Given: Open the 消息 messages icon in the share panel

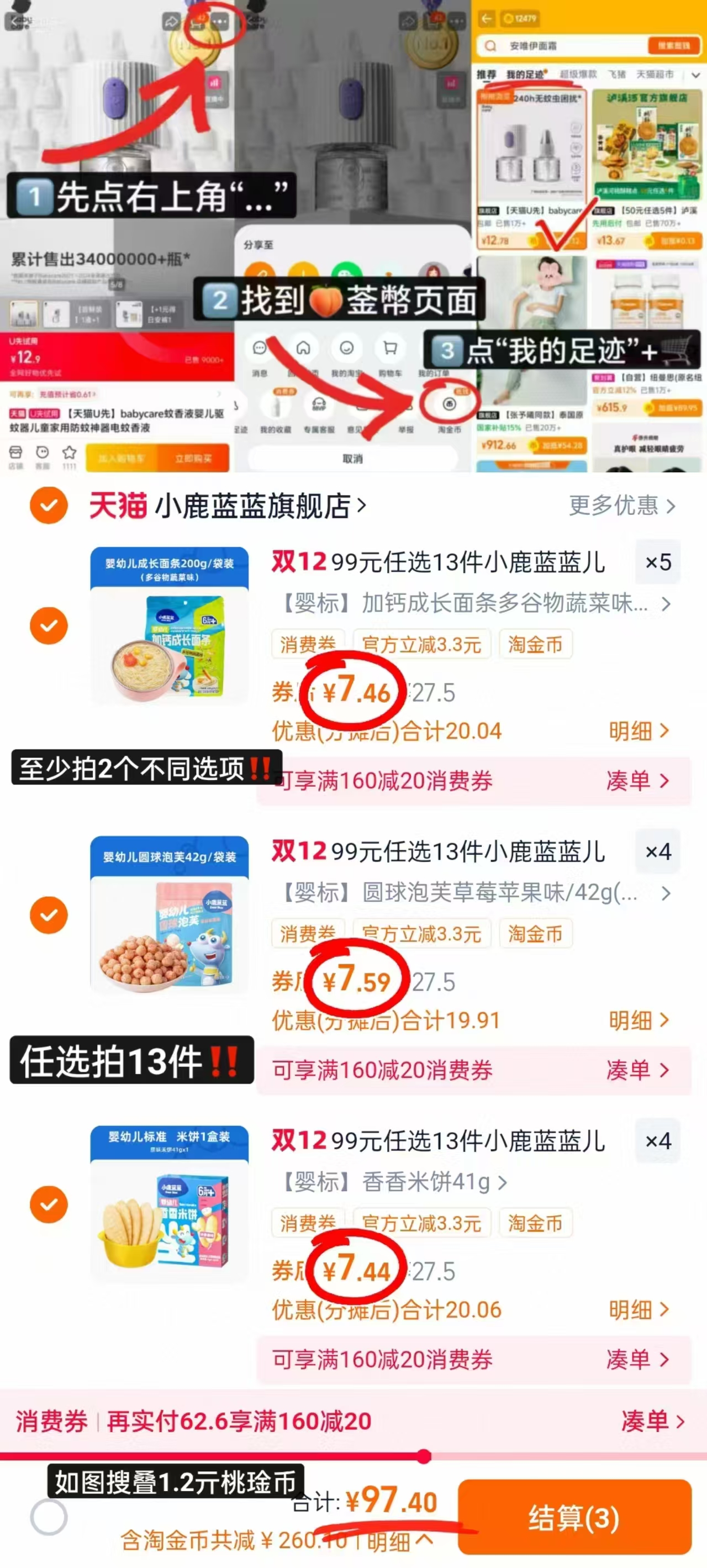Looking at the screenshot, I should click(x=258, y=349).
